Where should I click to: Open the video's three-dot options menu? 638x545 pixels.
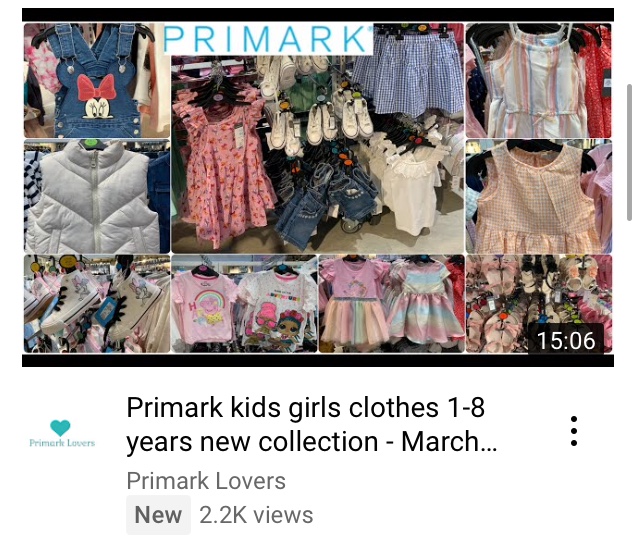pos(573,430)
